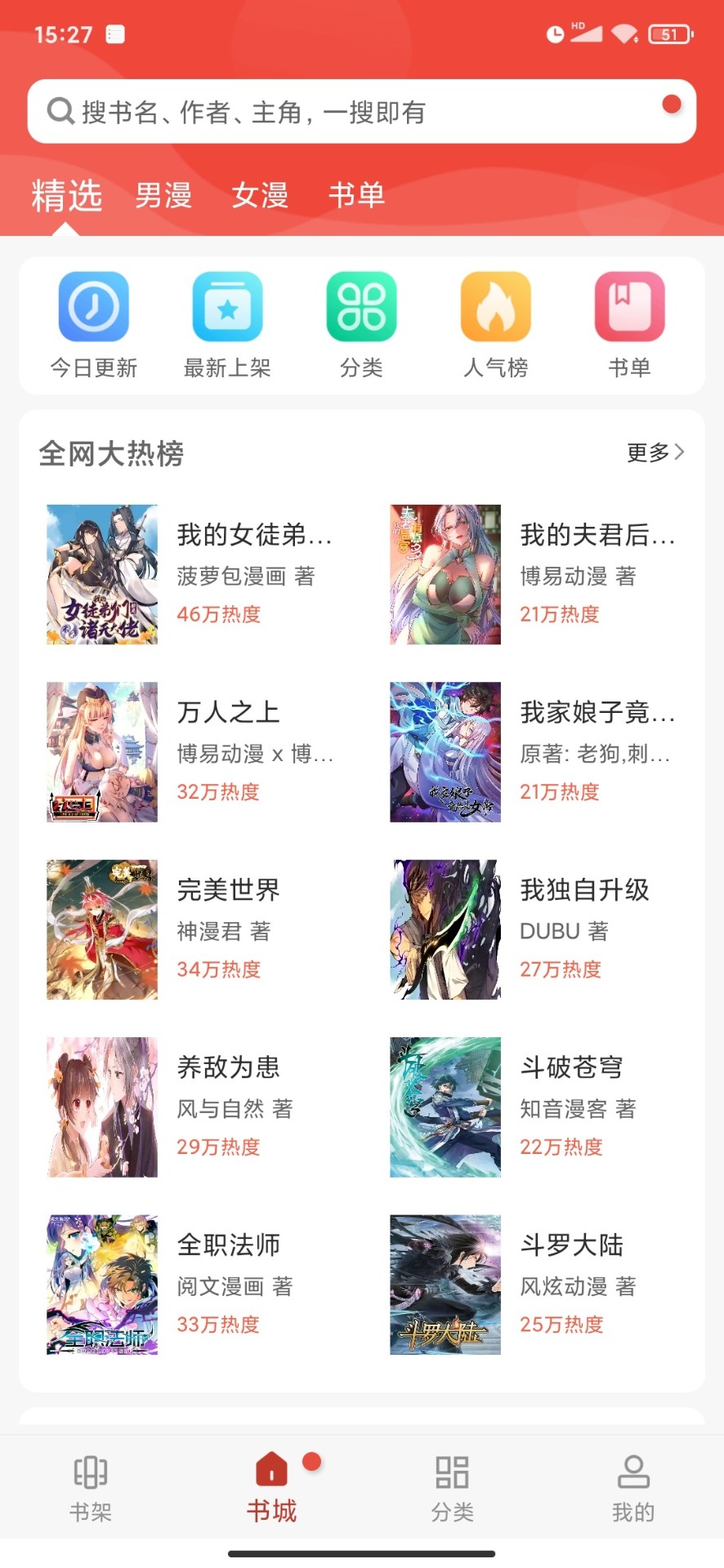
Task: Open the 书单 book list icon
Action: (x=630, y=309)
